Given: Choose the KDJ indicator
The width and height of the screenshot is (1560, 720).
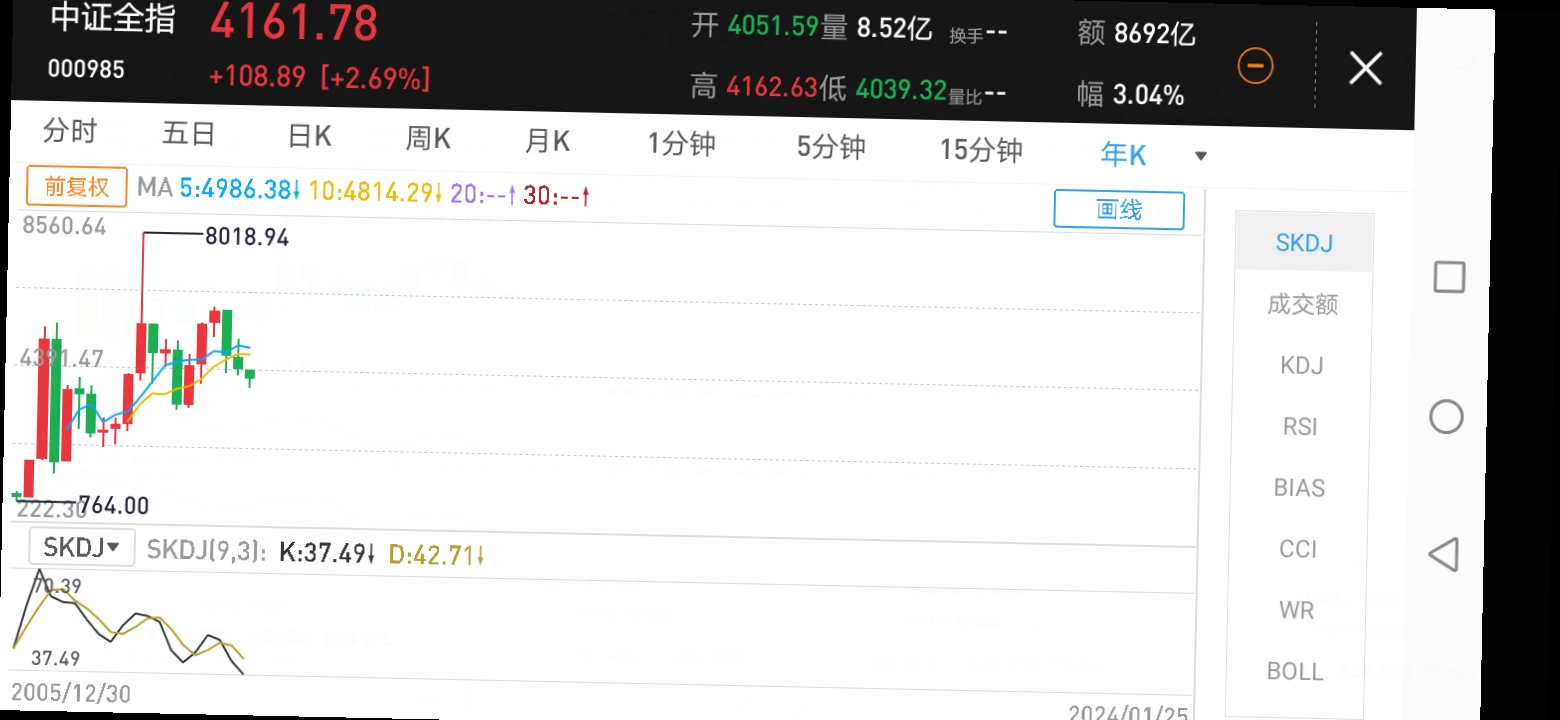Looking at the screenshot, I should (x=1302, y=365).
